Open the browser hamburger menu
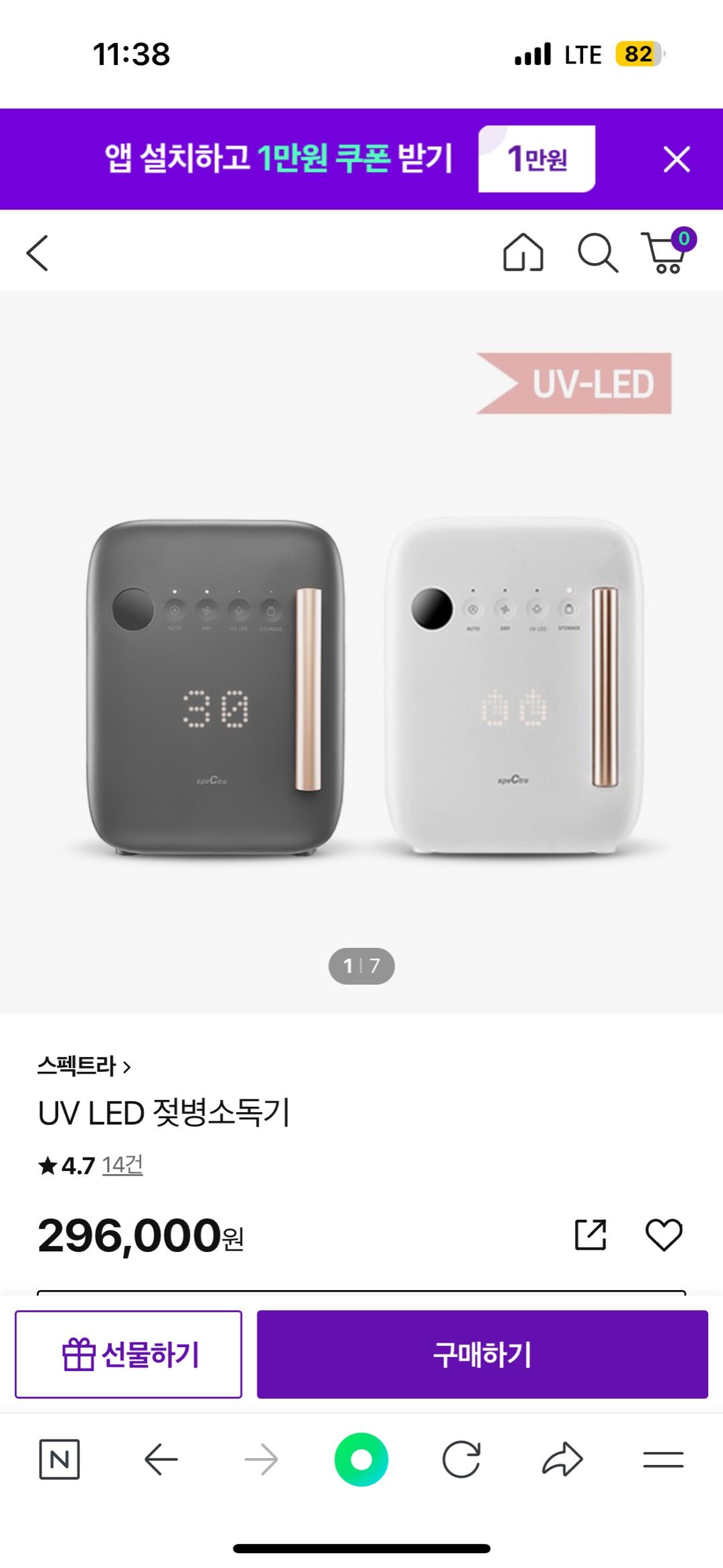Screen dimensions: 723x1568 pyautogui.click(x=663, y=1459)
